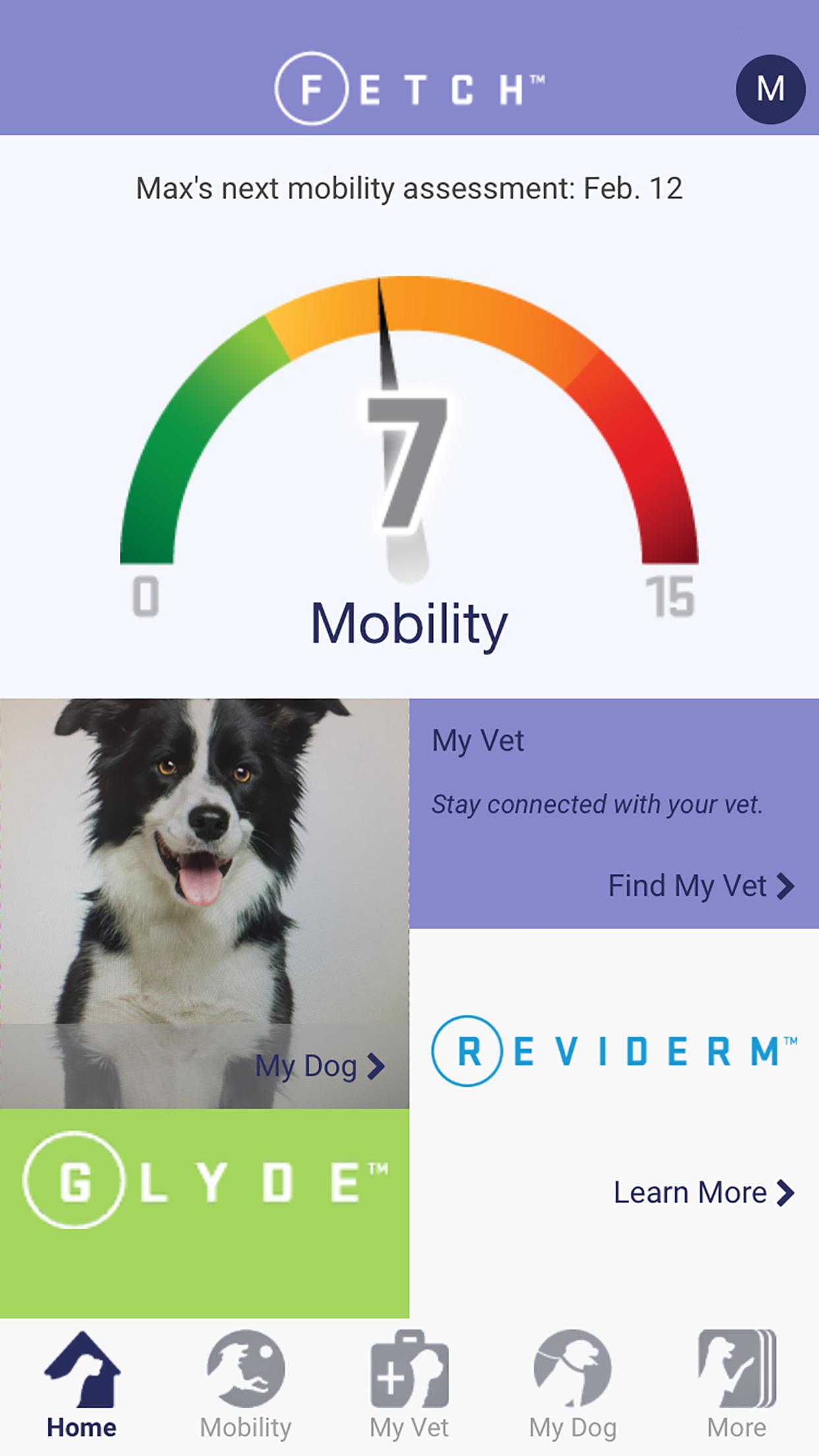Open the Mobility score gauge
This screenshot has height=1456, width=819.
[x=409, y=448]
